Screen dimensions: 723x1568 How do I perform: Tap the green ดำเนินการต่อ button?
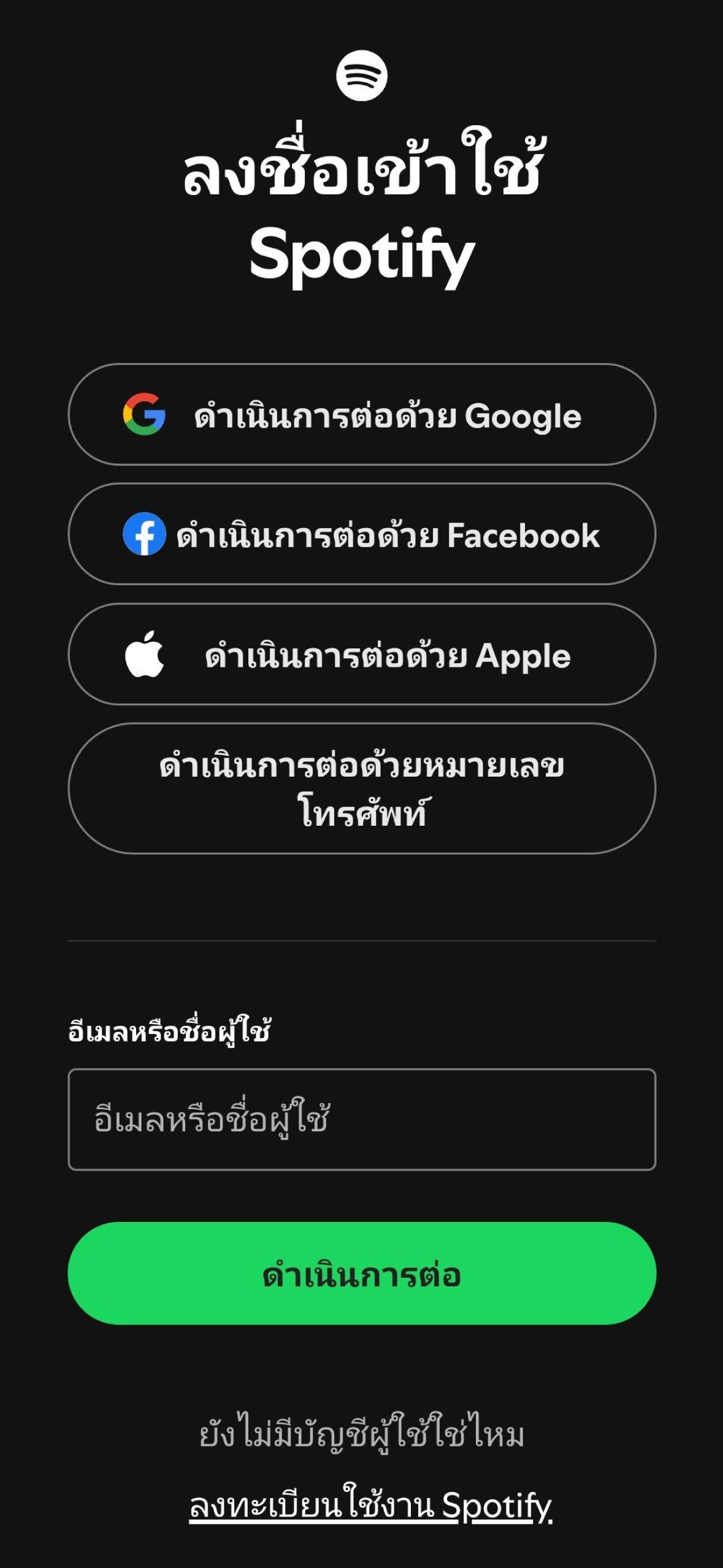pyautogui.click(x=361, y=1274)
